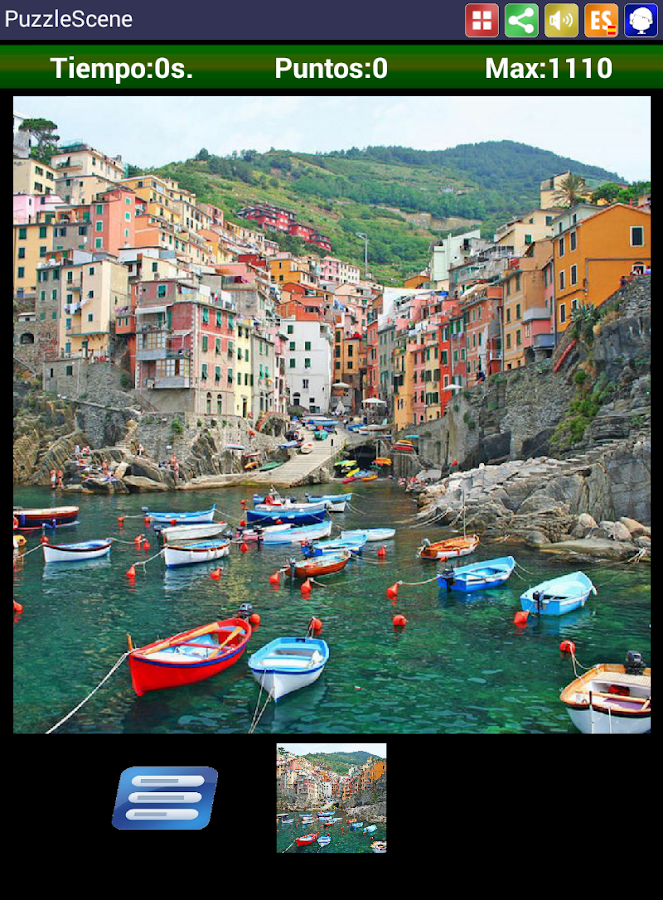Open the blue menu button below the puzzle
This screenshot has width=663, height=900.
[x=165, y=798]
